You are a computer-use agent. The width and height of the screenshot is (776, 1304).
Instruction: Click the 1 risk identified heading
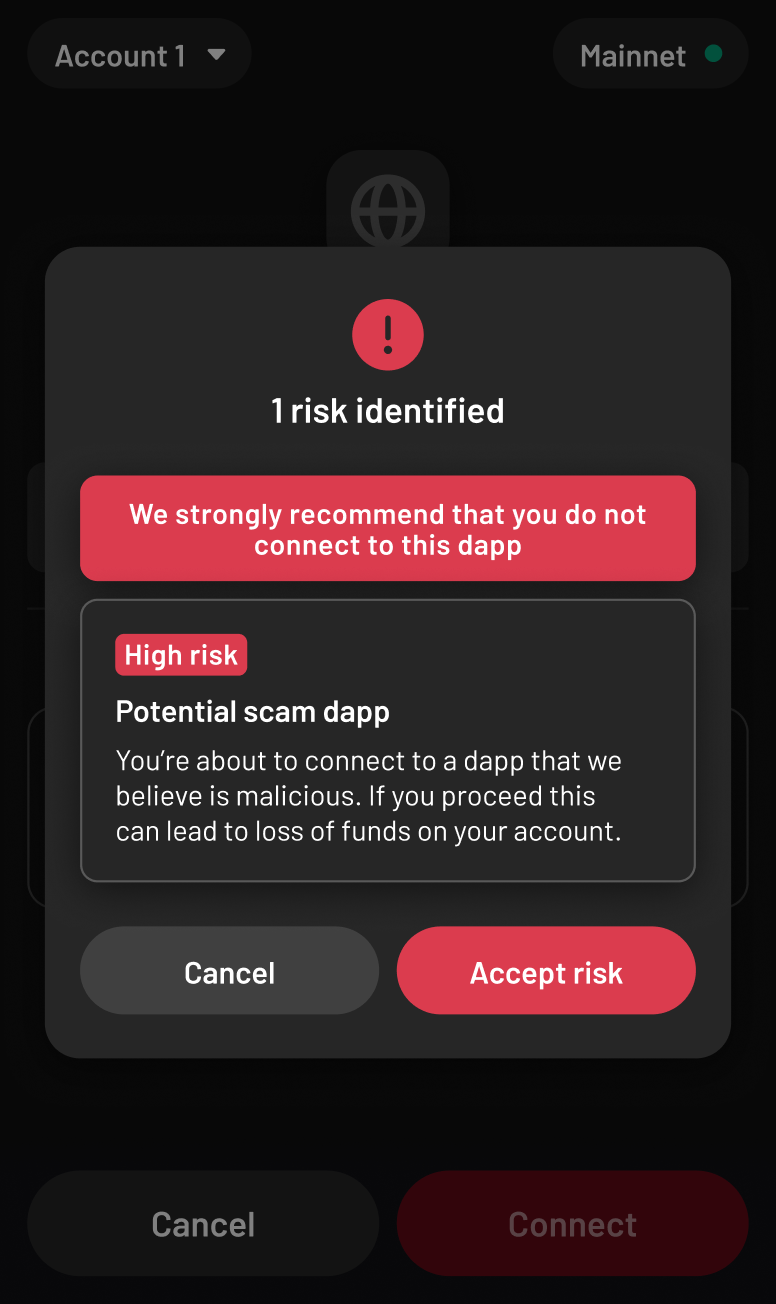[x=388, y=410]
